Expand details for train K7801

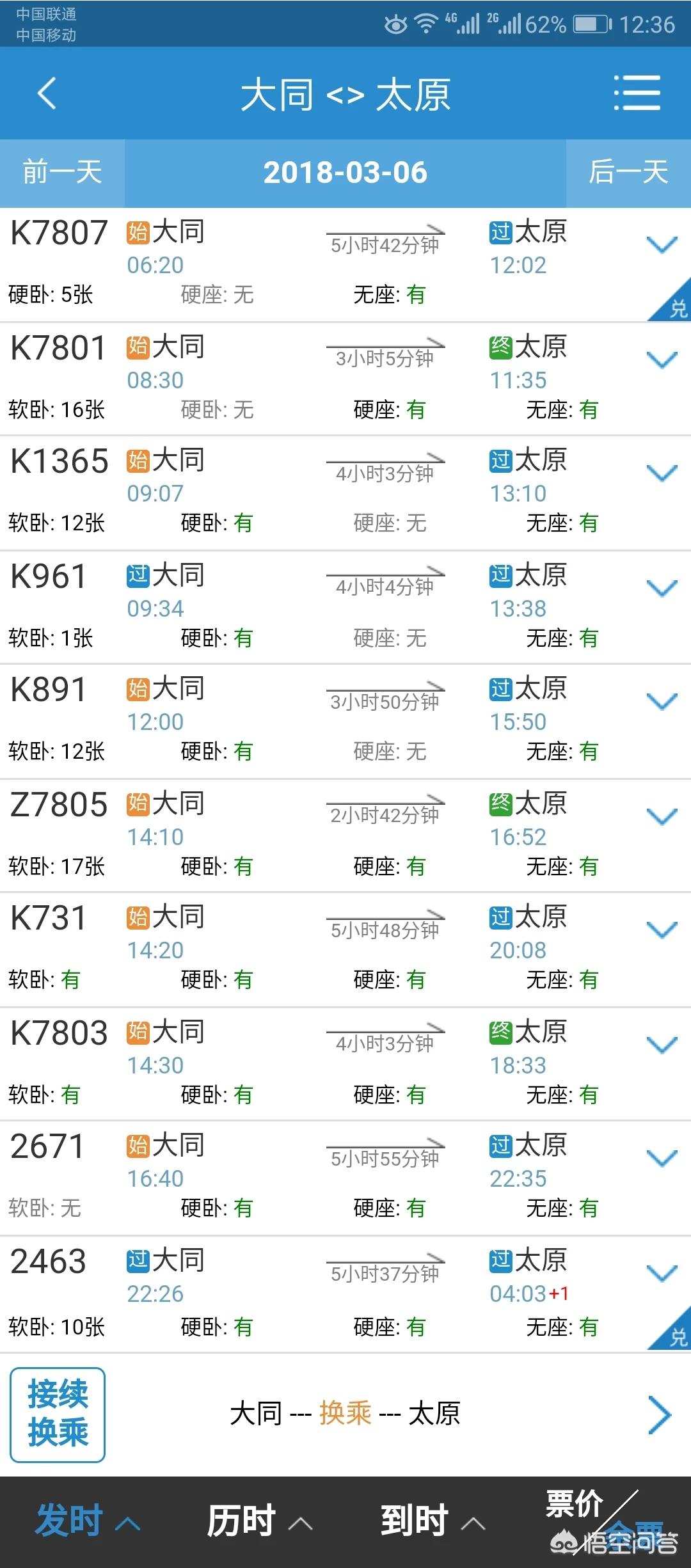click(x=662, y=360)
